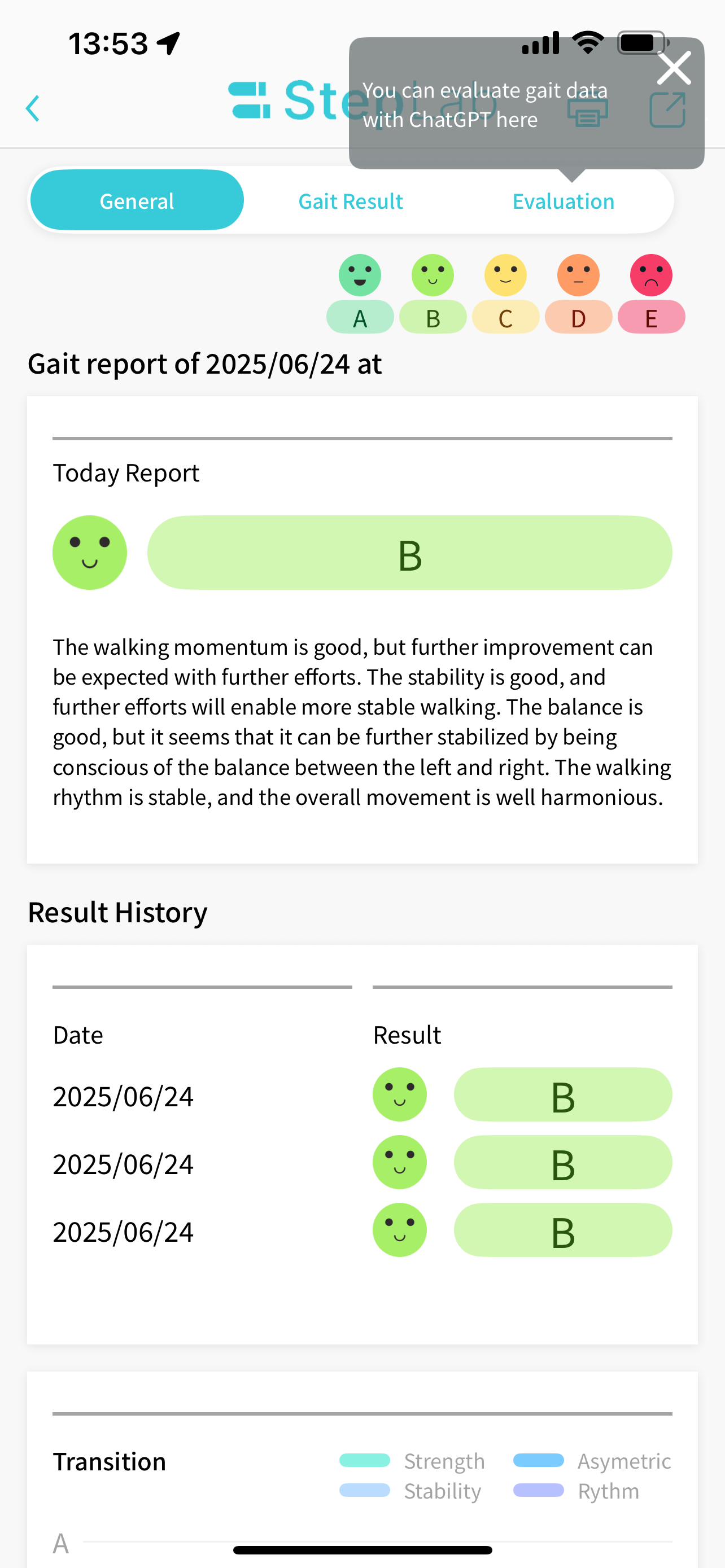Tap the StepLab back arrow
725x1568 pixels.
pos(32,108)
